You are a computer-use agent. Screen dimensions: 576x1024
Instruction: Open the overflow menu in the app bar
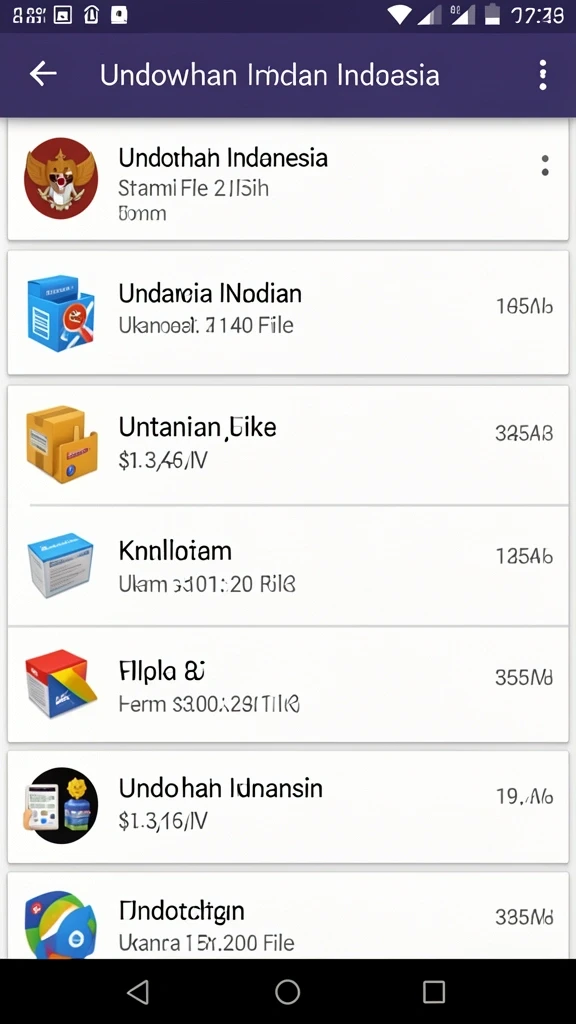click(x=542, y=75)
